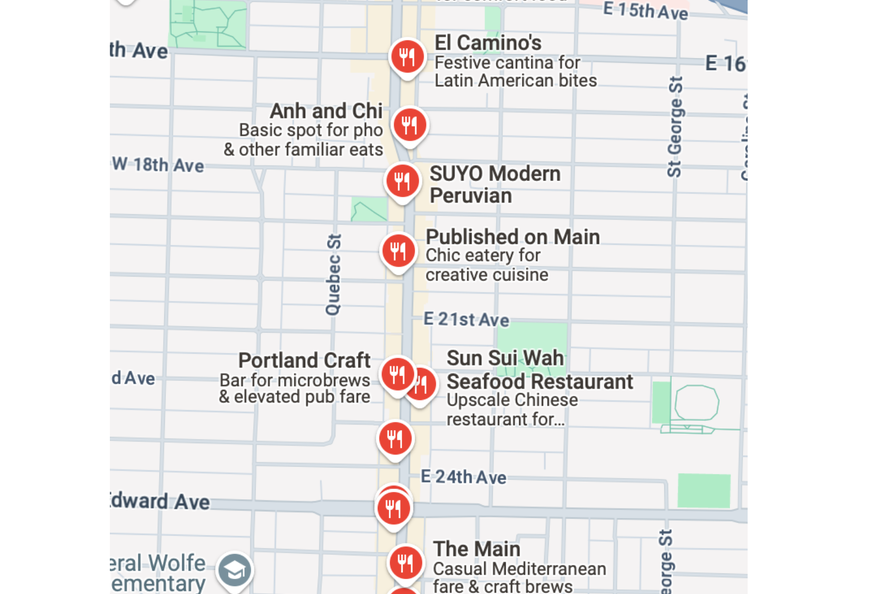Select the Anh and Chi pin
Image resolution: width=875 pixels, height=594 pixels.
click(409, 125)
